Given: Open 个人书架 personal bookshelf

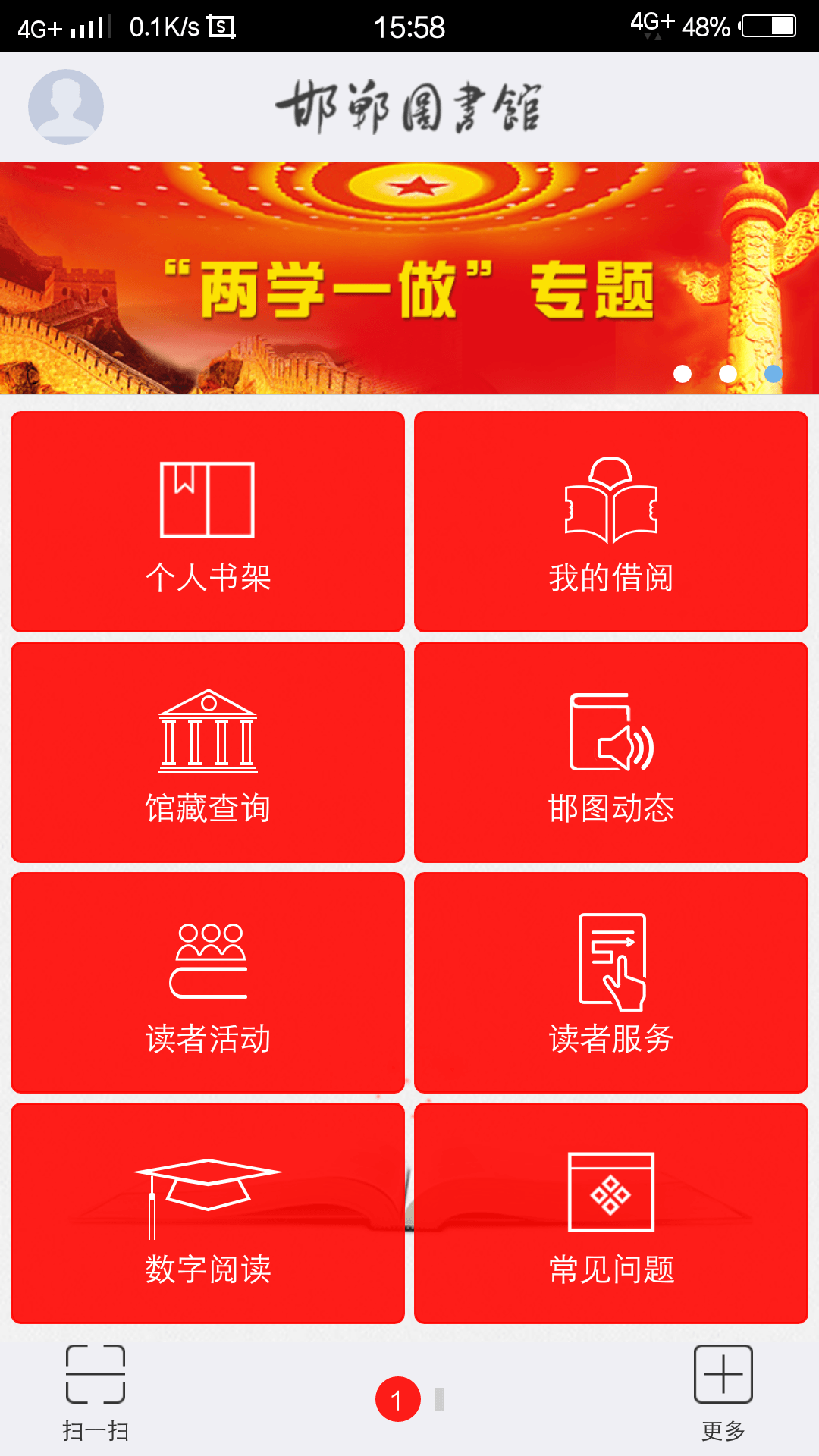Looking at the screenshot, I should (208, 522).
